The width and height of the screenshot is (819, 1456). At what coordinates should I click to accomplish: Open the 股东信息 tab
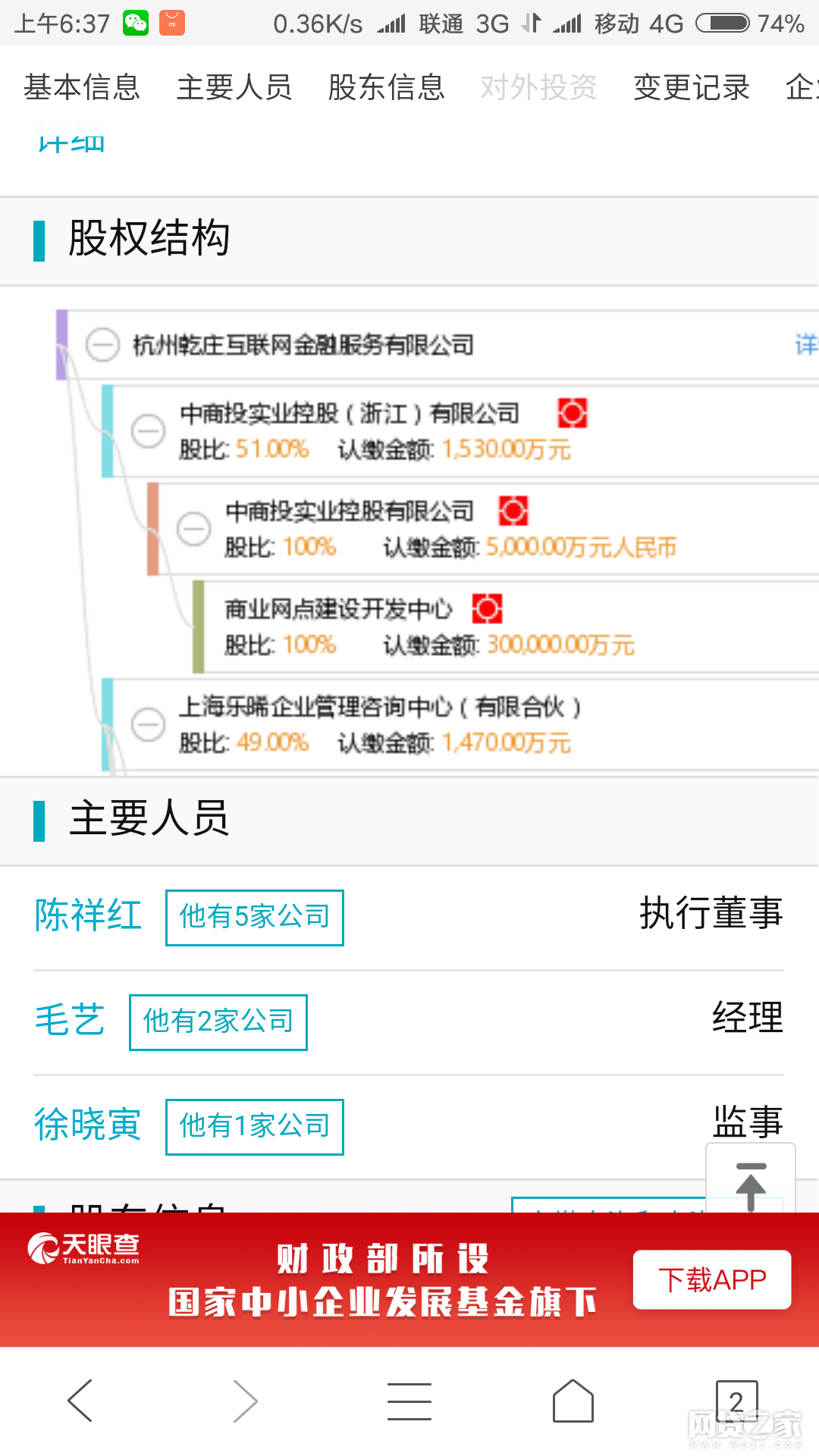386,88
